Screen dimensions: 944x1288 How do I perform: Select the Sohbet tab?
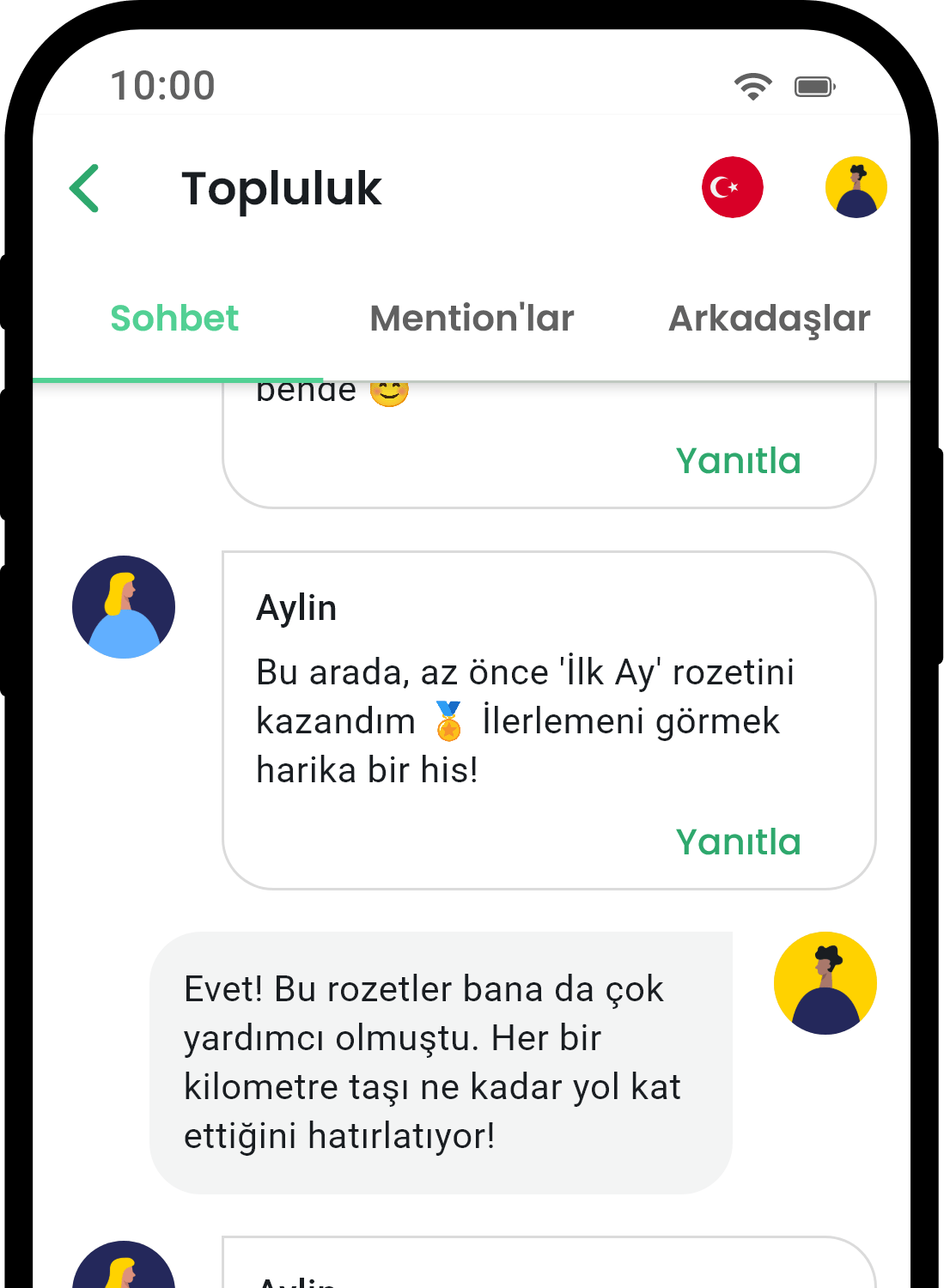point(174,318)
